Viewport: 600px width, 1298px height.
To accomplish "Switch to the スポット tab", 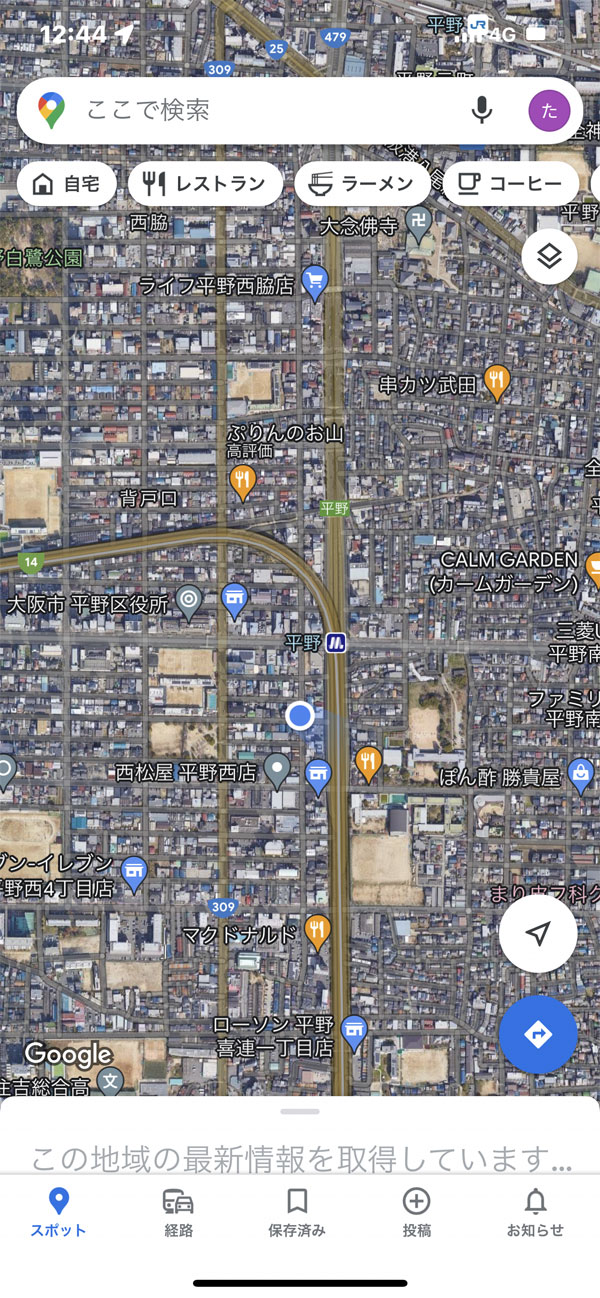I will click(59, 1212).
